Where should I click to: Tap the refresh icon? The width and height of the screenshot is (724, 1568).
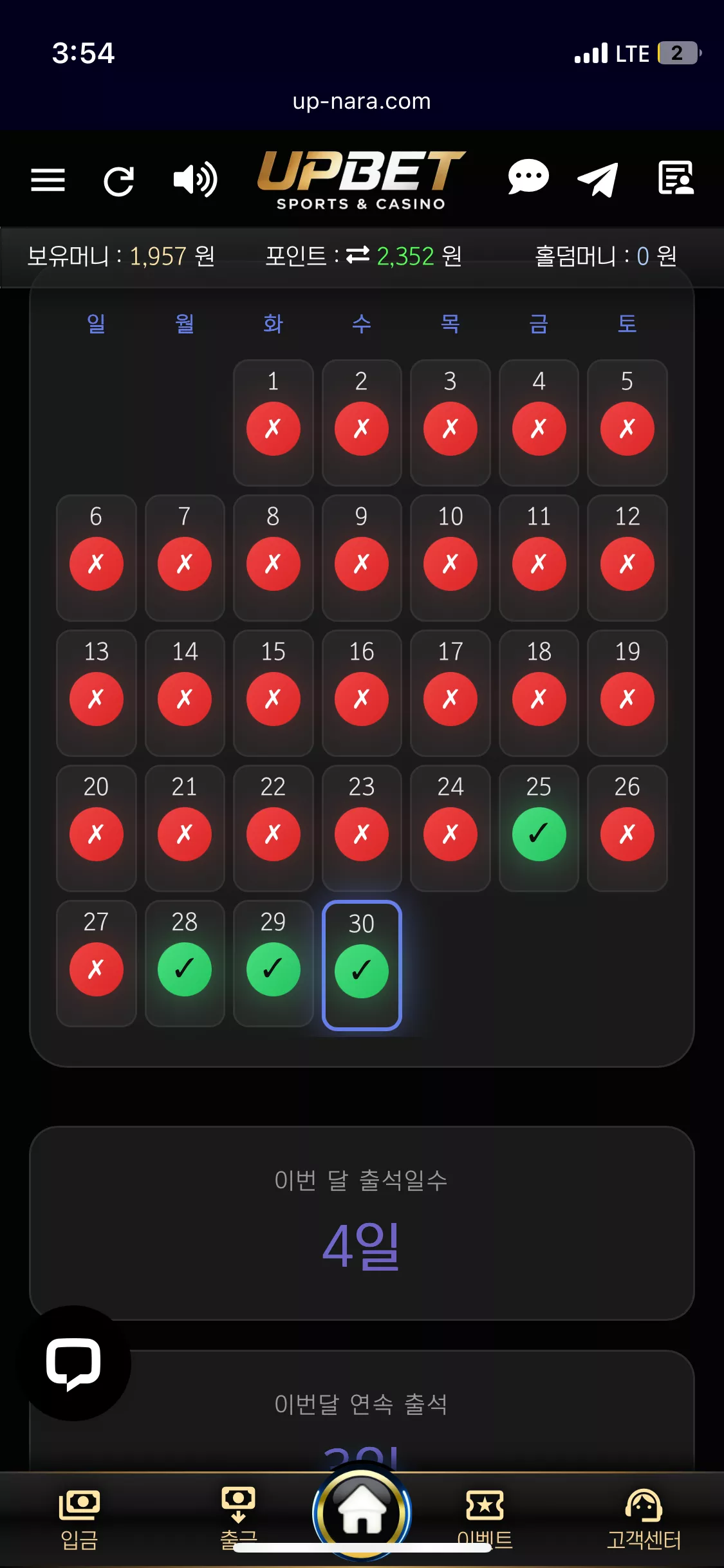click(119, 181)
